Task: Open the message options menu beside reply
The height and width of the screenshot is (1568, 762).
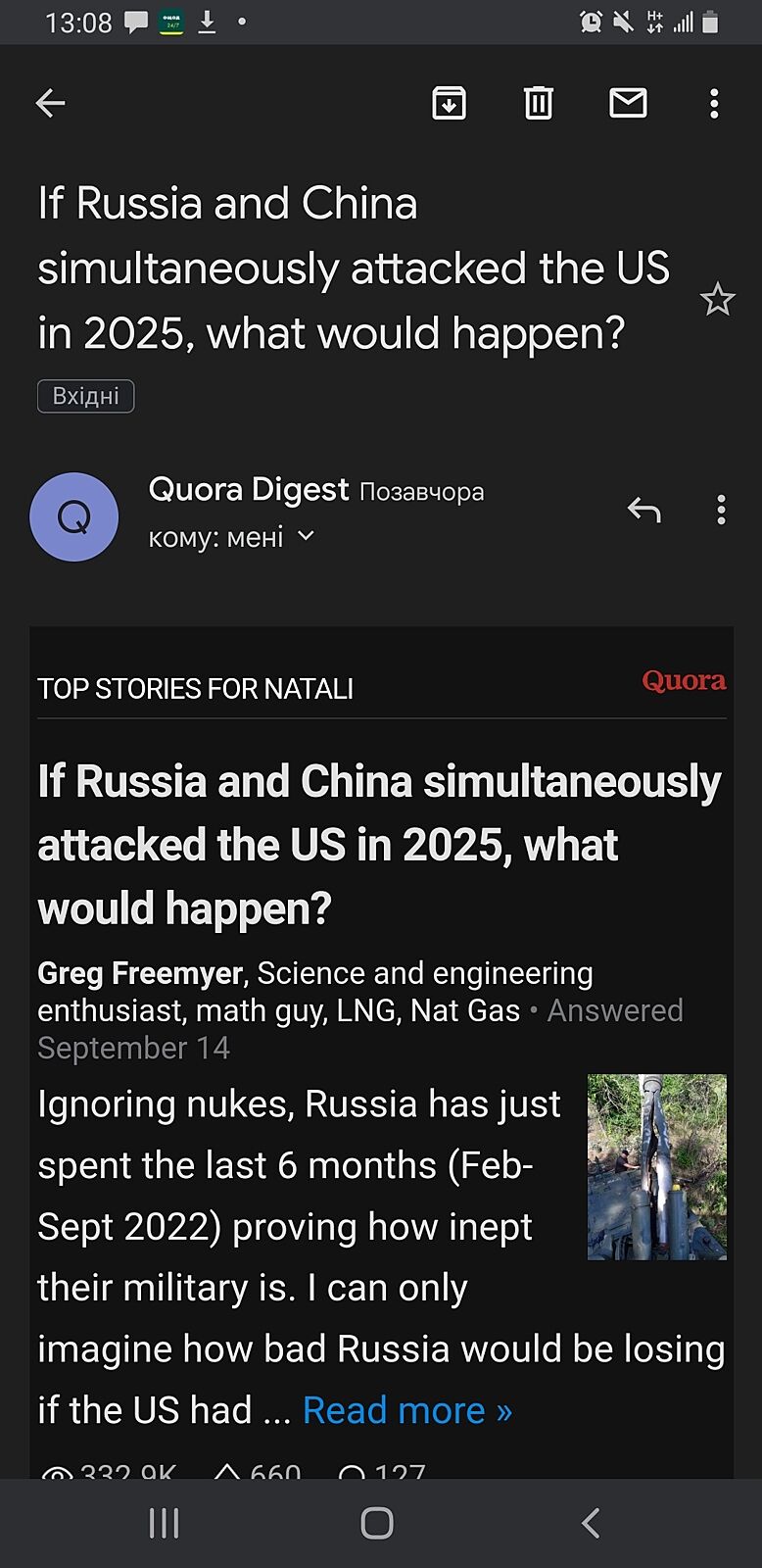Action: 721,510
